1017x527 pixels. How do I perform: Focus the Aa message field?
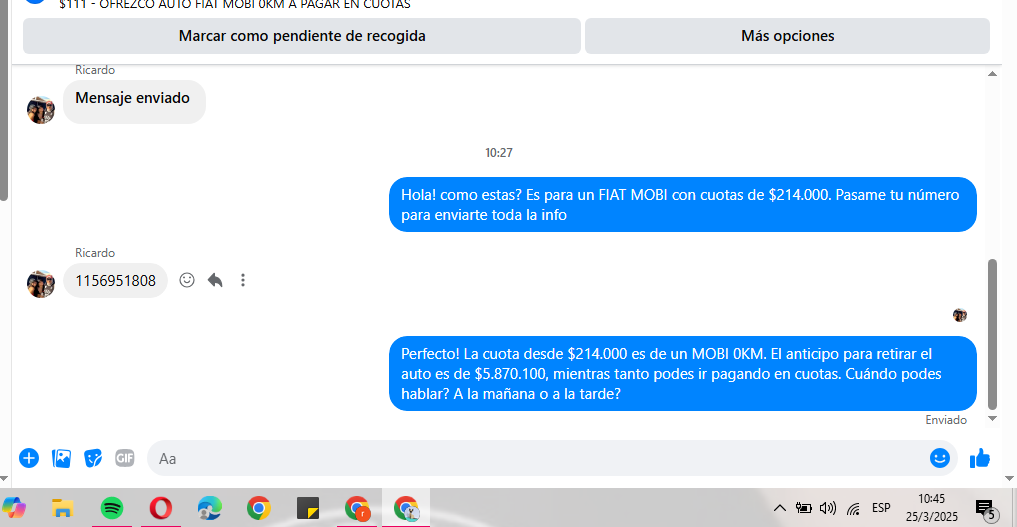(x=530, y=458)
